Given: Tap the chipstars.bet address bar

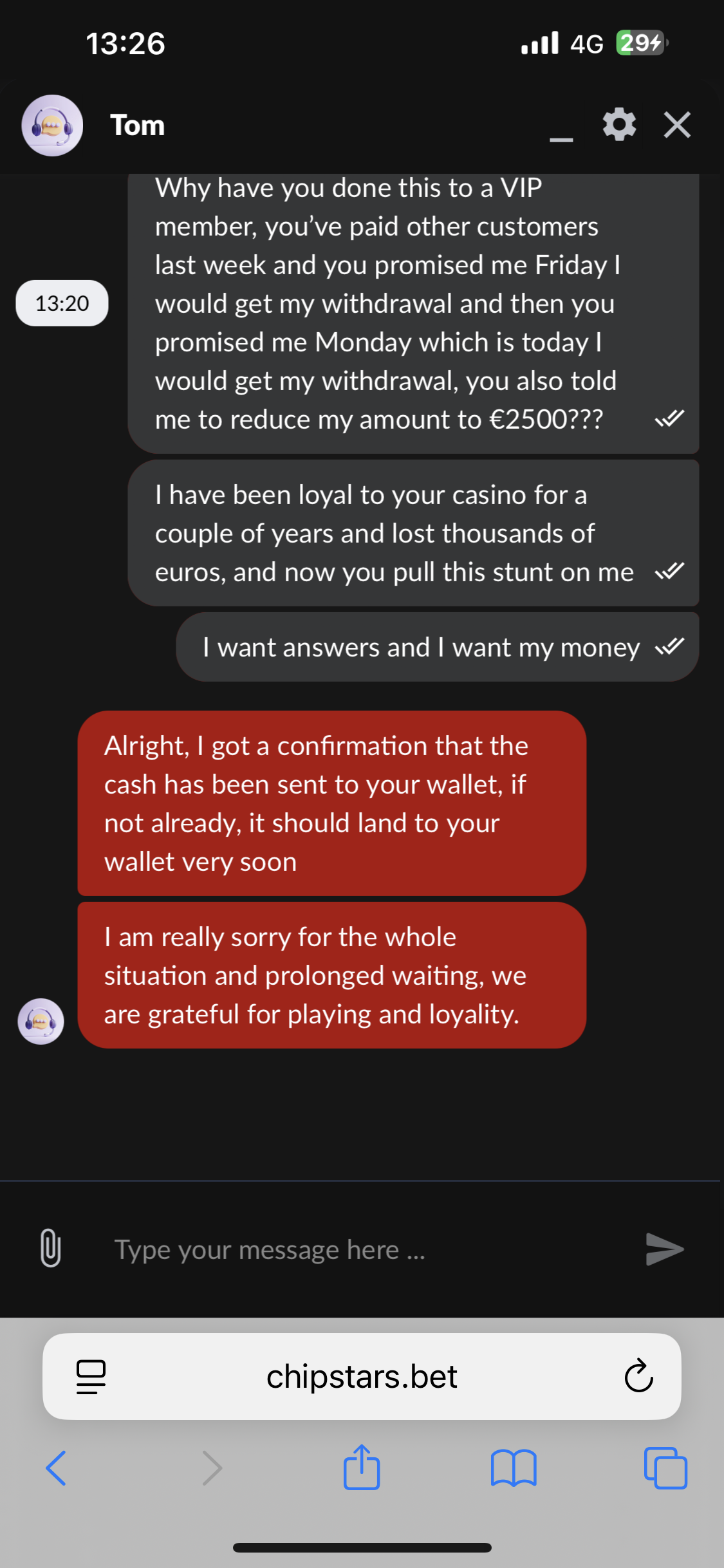Looking at the screenshot, I should [x=362, y=1376].
